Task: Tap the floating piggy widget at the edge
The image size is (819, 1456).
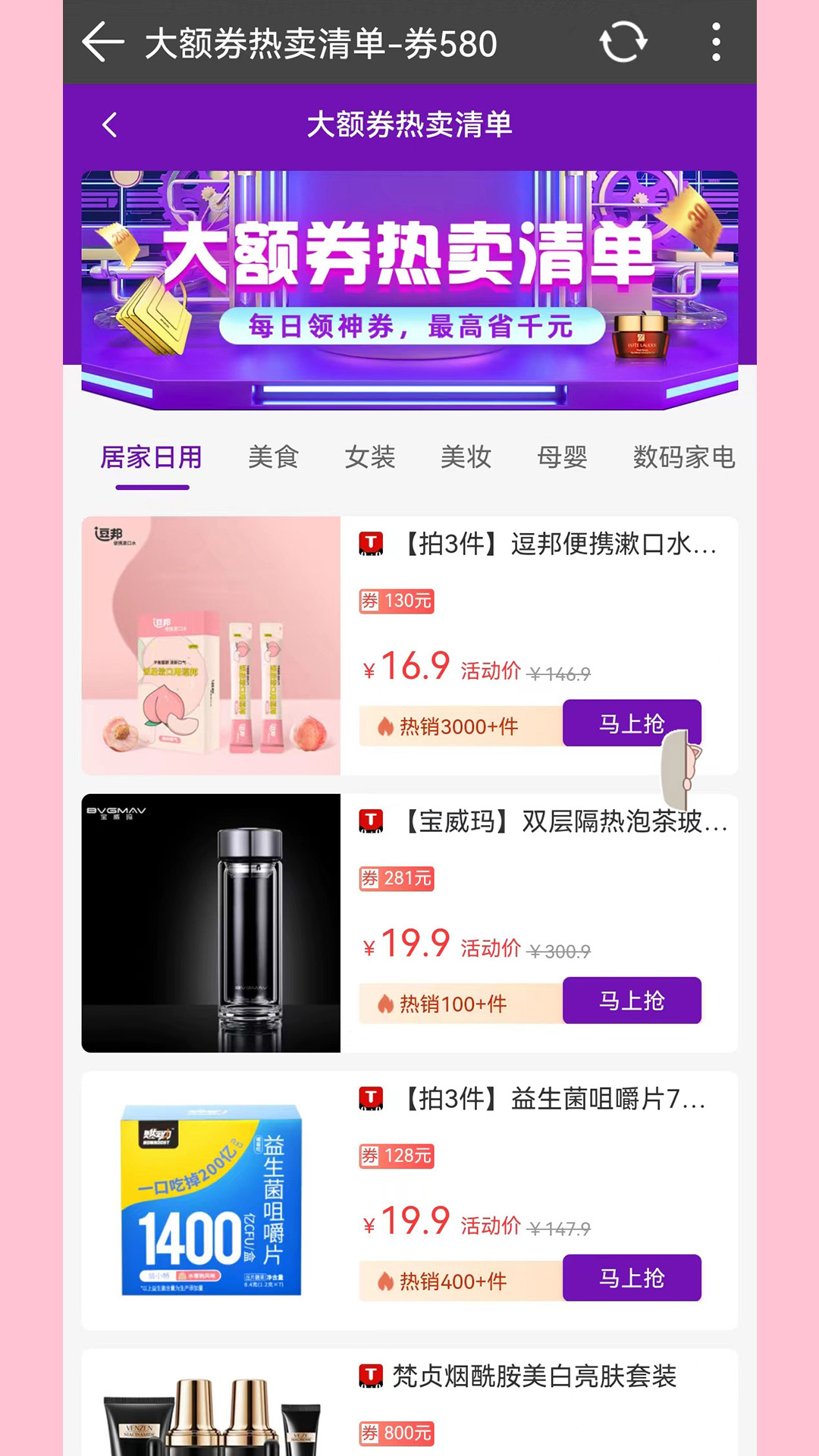Action: click(681, 769)
